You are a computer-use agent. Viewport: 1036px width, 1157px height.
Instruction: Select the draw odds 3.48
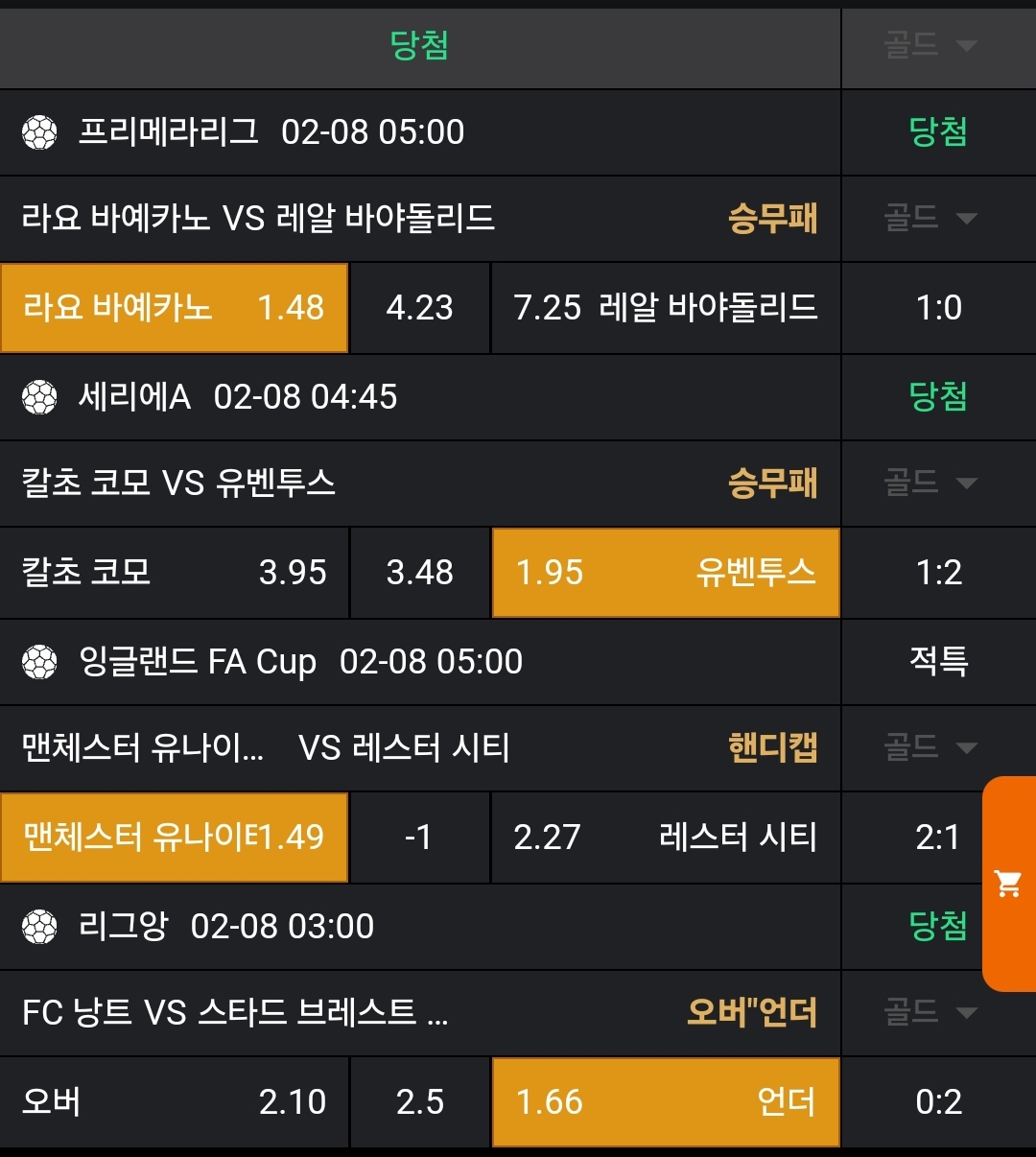(419, 573)
